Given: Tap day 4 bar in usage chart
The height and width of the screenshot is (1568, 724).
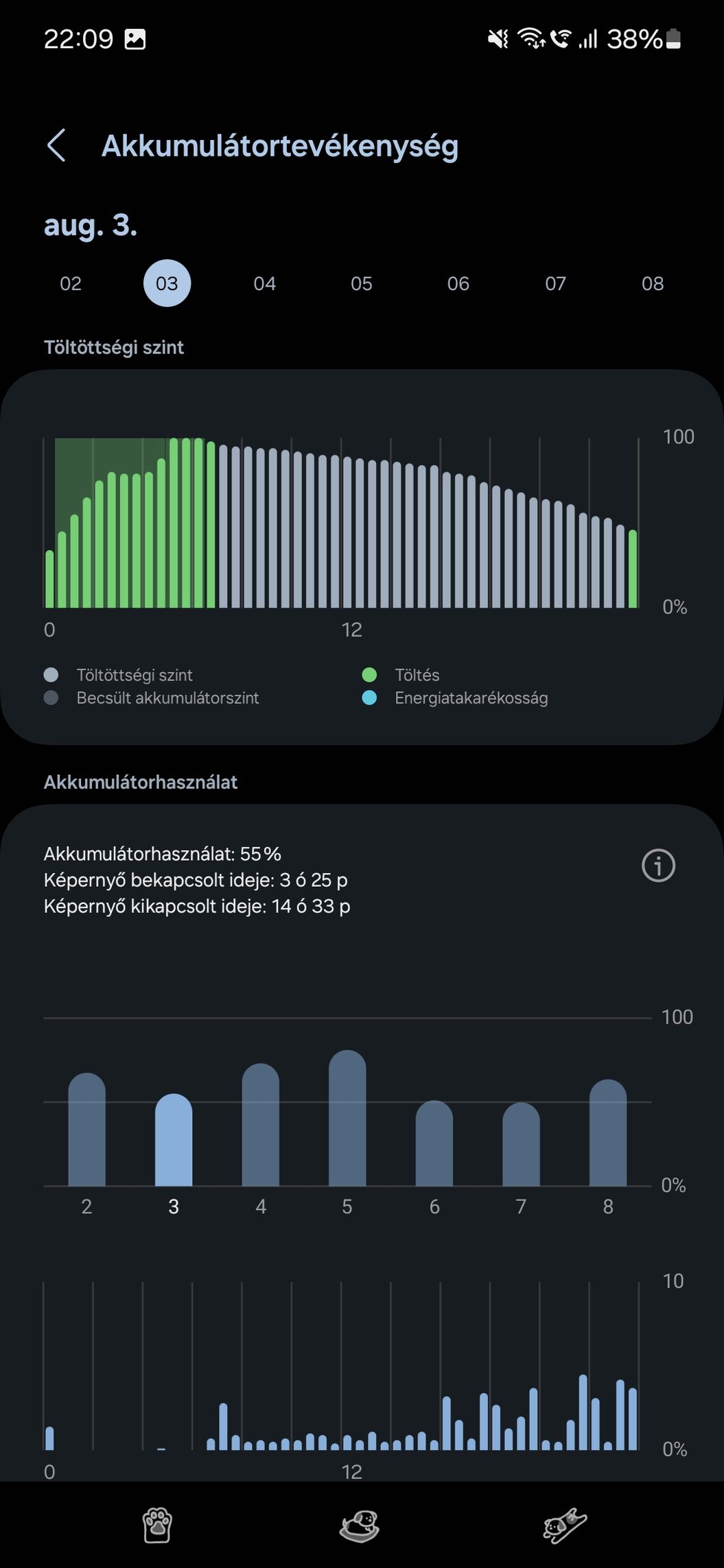Looking at the screenshot, I should tap(261, 1125).
